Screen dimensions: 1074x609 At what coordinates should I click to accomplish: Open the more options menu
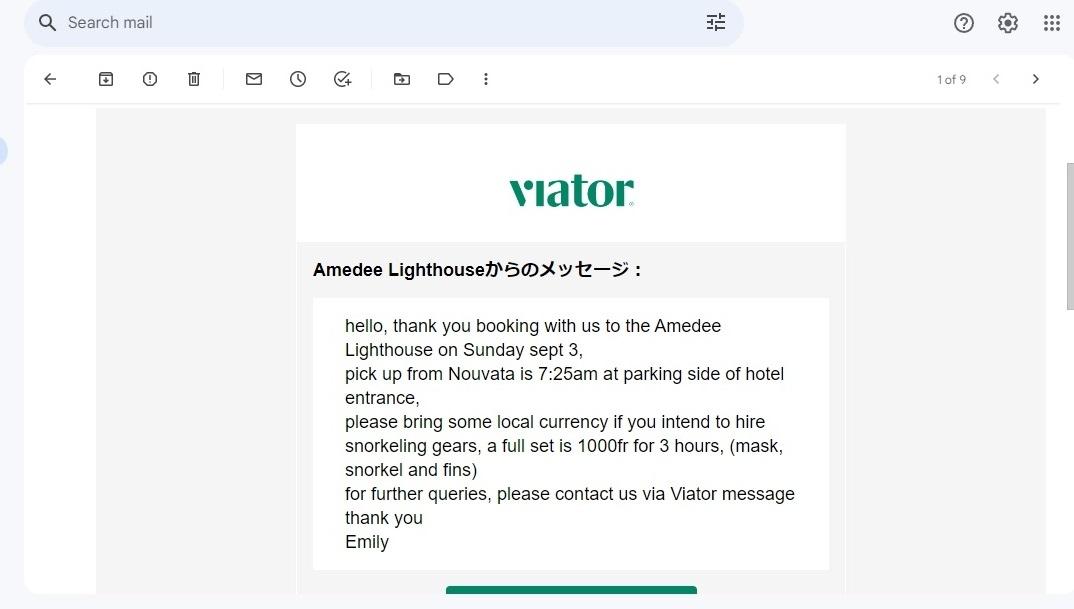486,79
